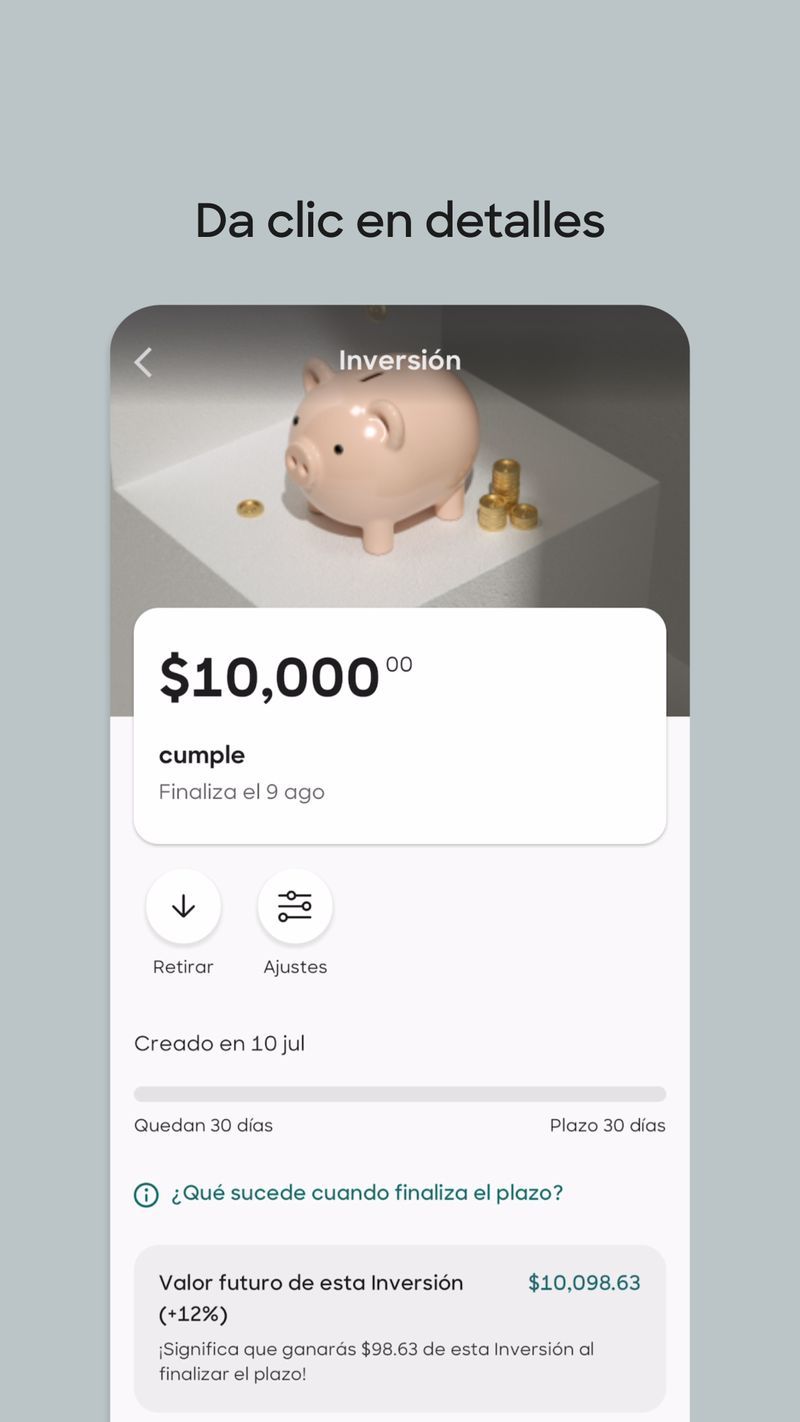This screenshot has width=800, height=1422.
Task: Tap the 'Quedan 30 días' progress bar
Action: click(400, 1090)
